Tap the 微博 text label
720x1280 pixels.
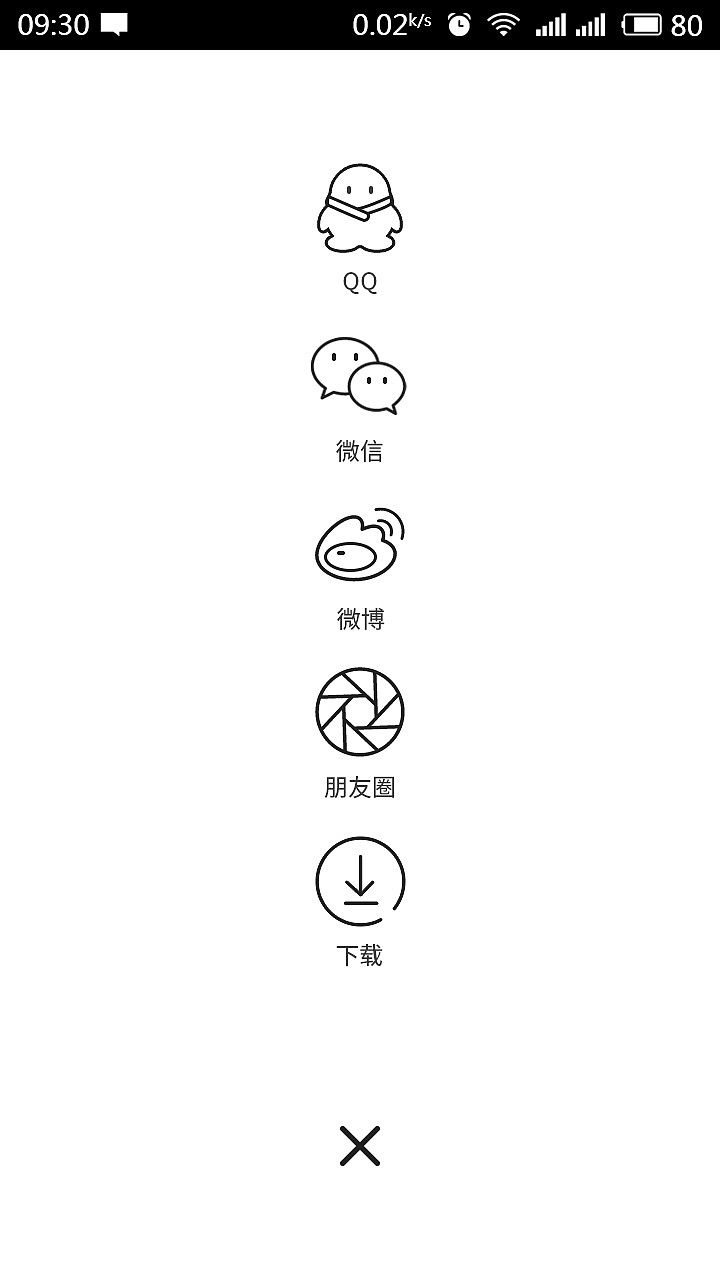click(x=360, y=619)
